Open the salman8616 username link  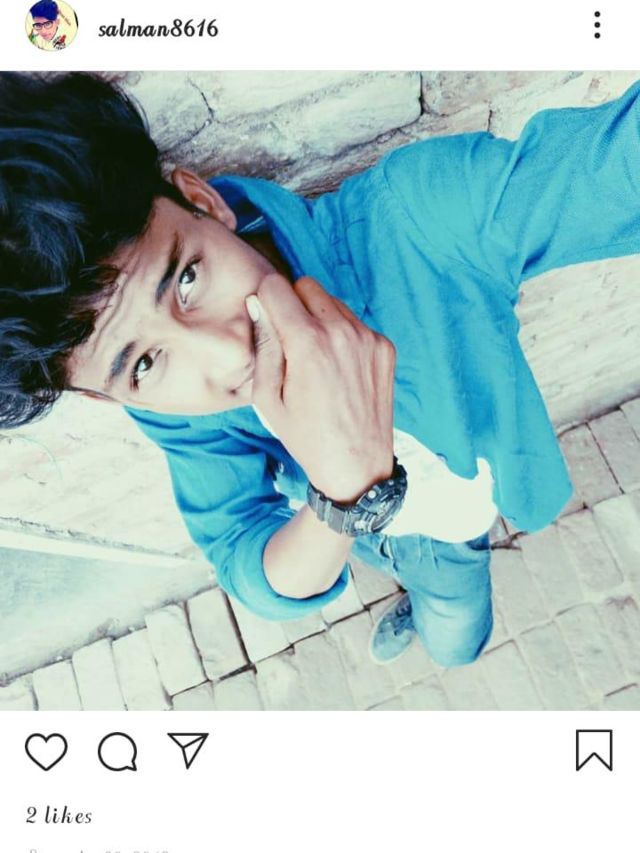(x=158, y=28)
